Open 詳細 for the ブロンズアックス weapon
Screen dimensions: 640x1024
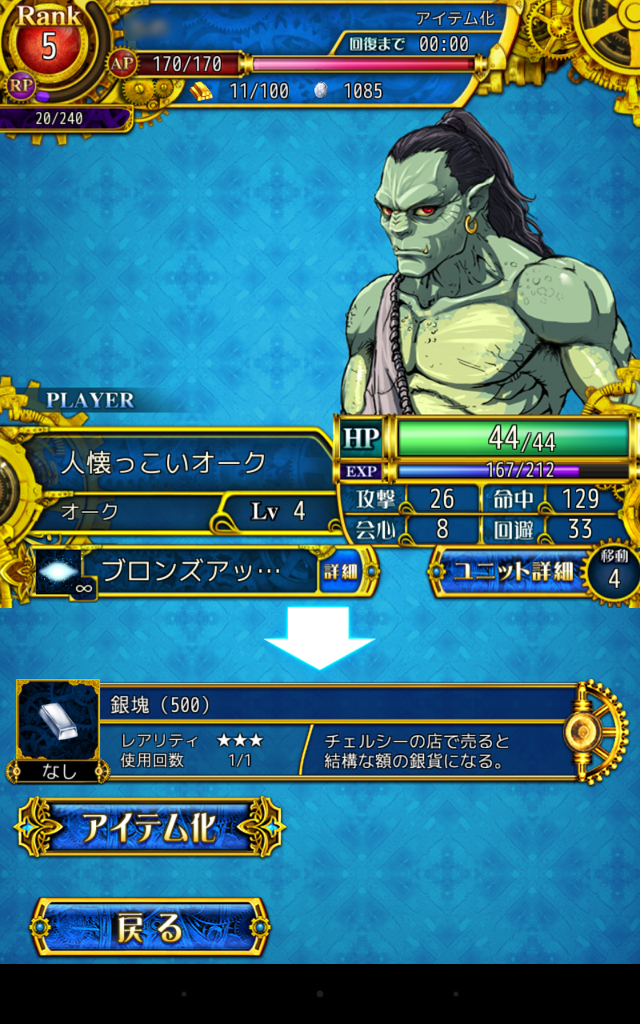(x=338, y=571)
